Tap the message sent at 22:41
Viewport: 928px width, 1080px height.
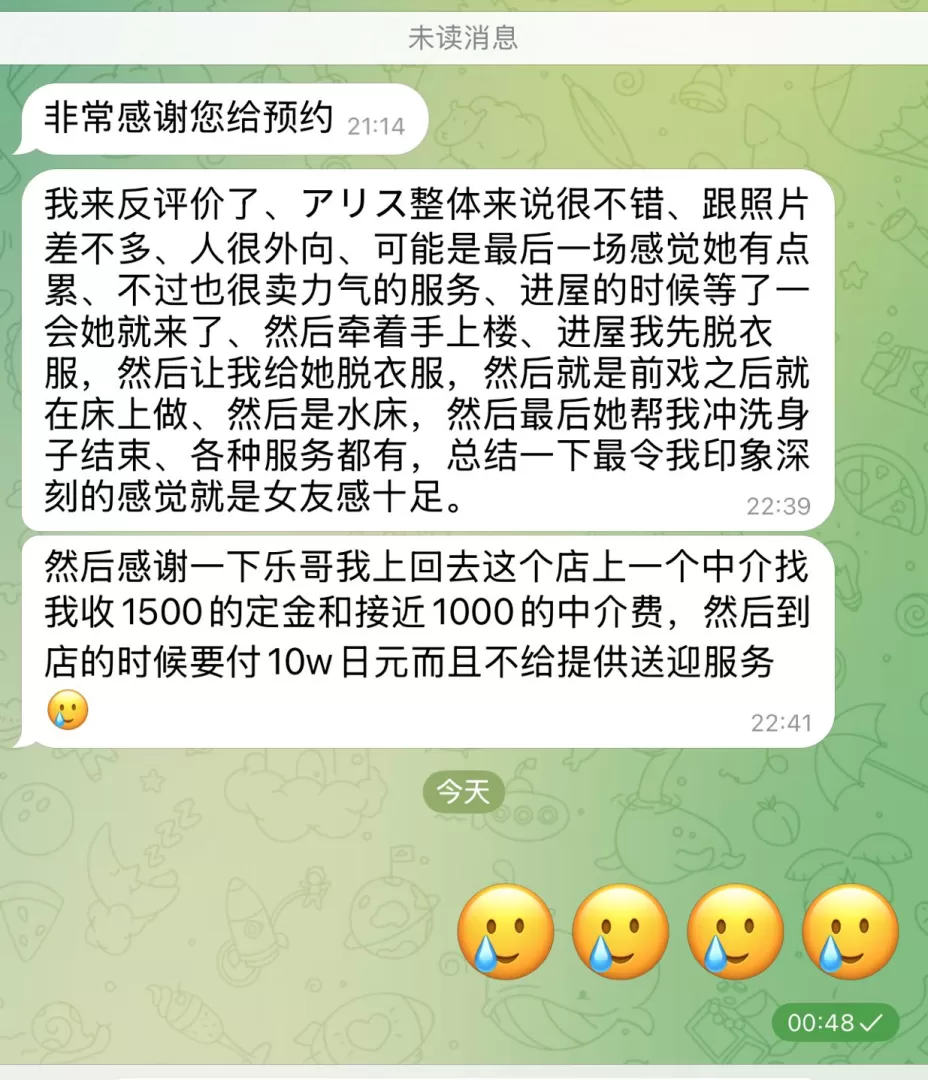click(427, 640)
